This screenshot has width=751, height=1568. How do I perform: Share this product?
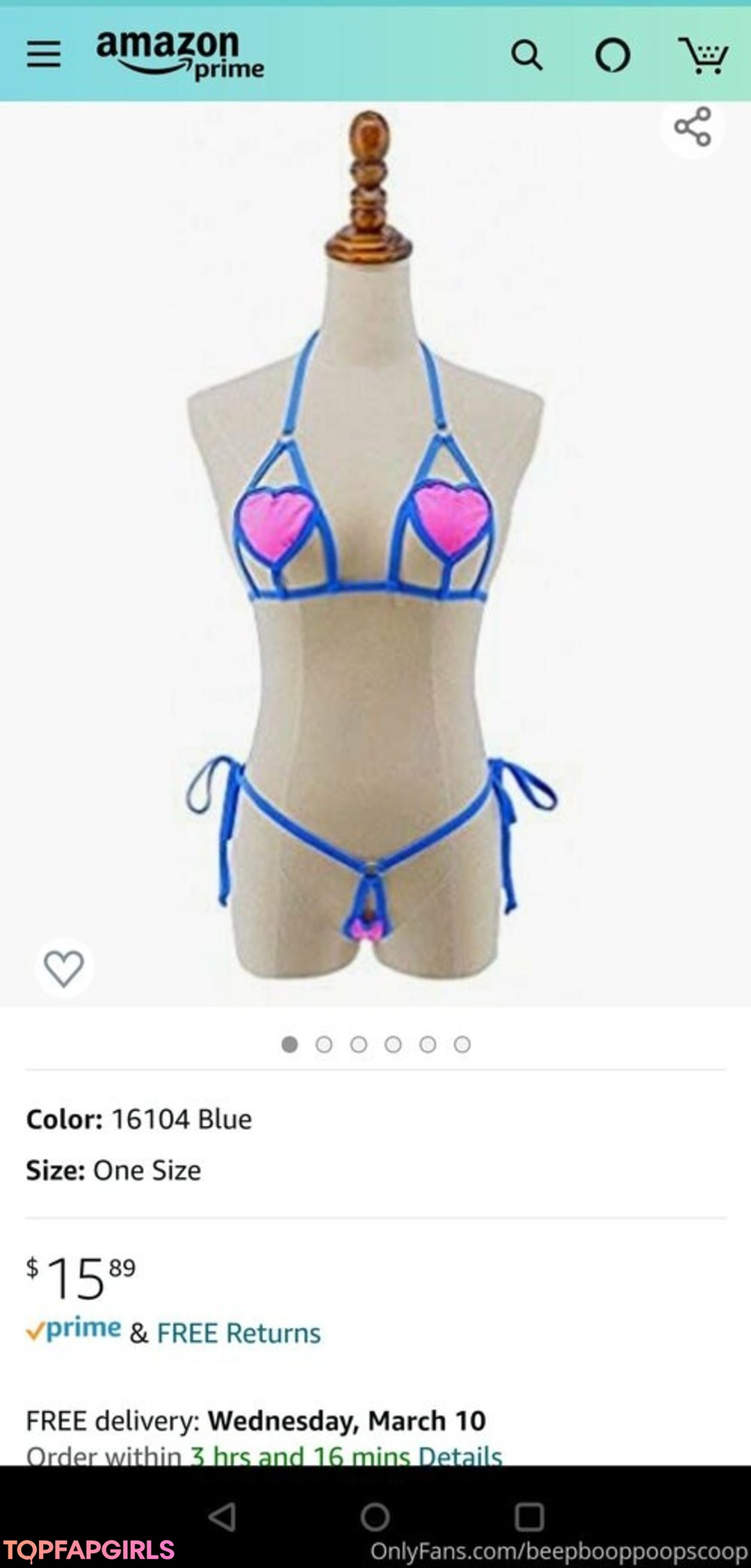693,127
